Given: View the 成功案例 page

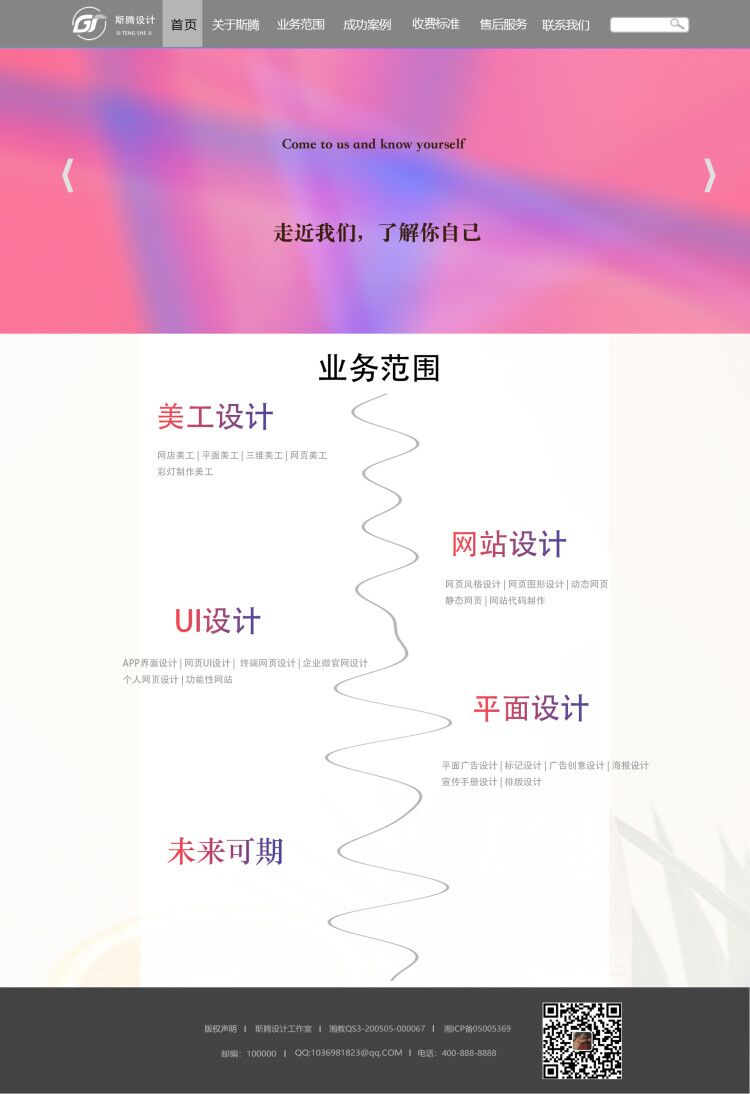Looking at the screenshot, I should click(x=367, y=24).
